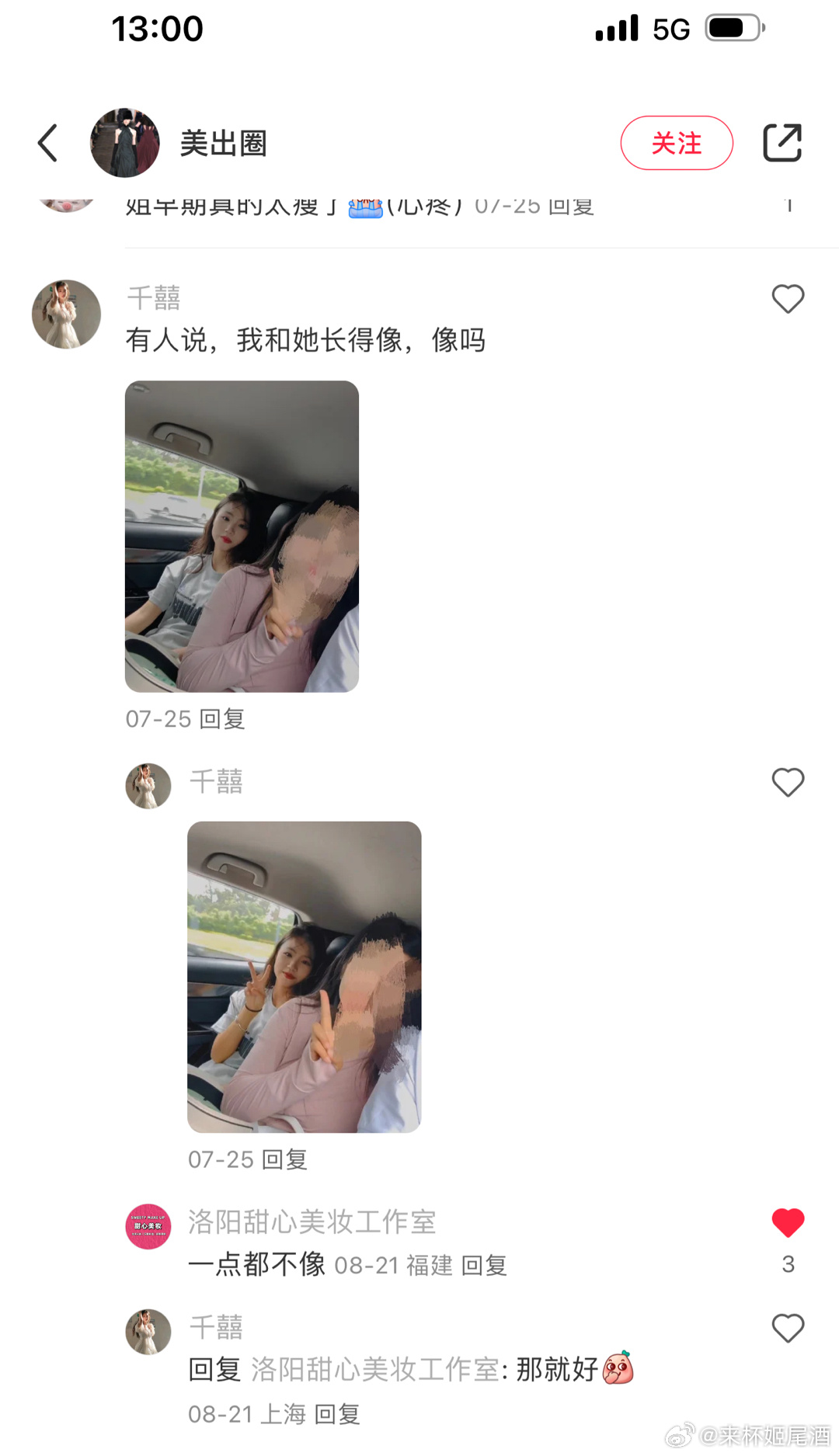This screenshot has height=1456, width=839.
Task: Tap 洛阳甜心美妆工作室's pink avatar
Action: tap(148, 1226)
